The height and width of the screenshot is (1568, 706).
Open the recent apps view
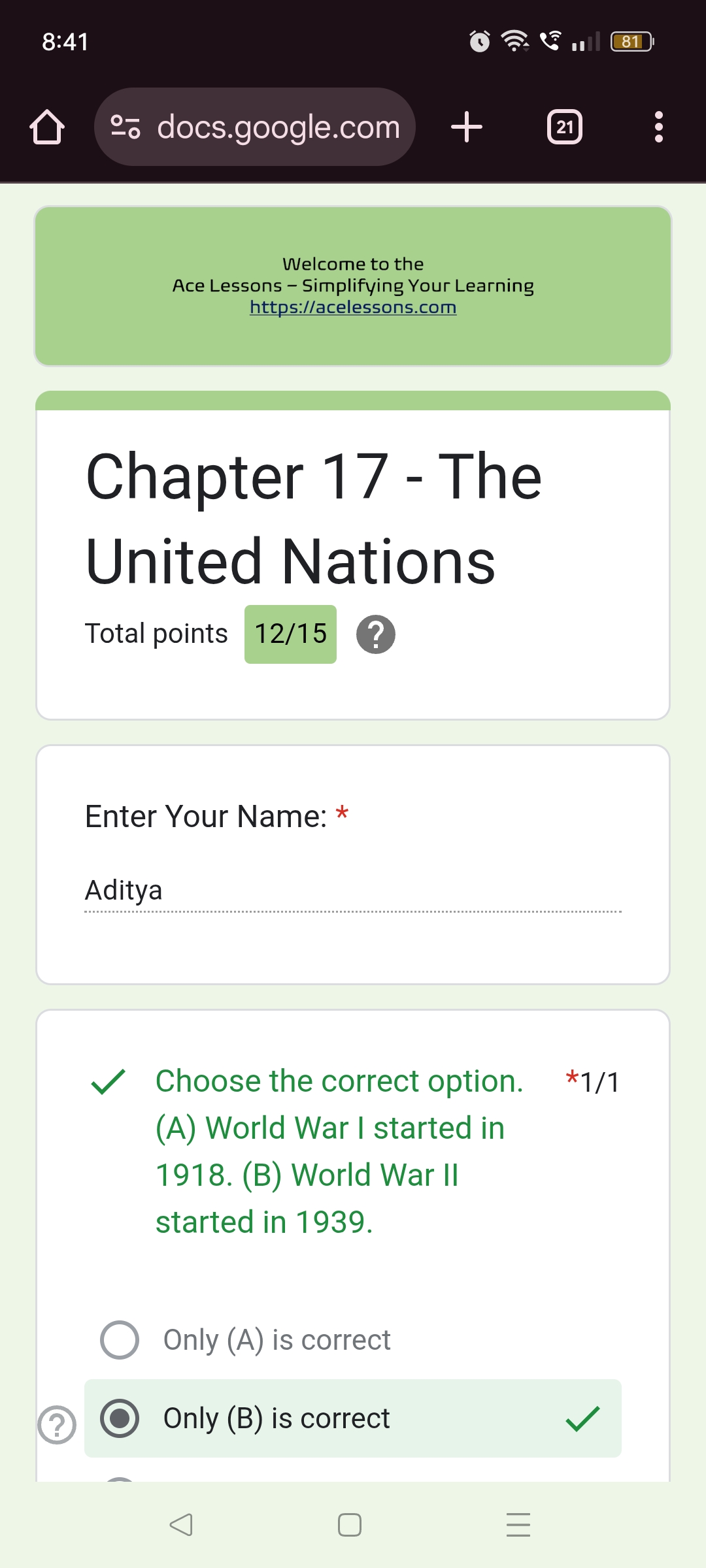pyautogui.click(x=518, y=1525)
